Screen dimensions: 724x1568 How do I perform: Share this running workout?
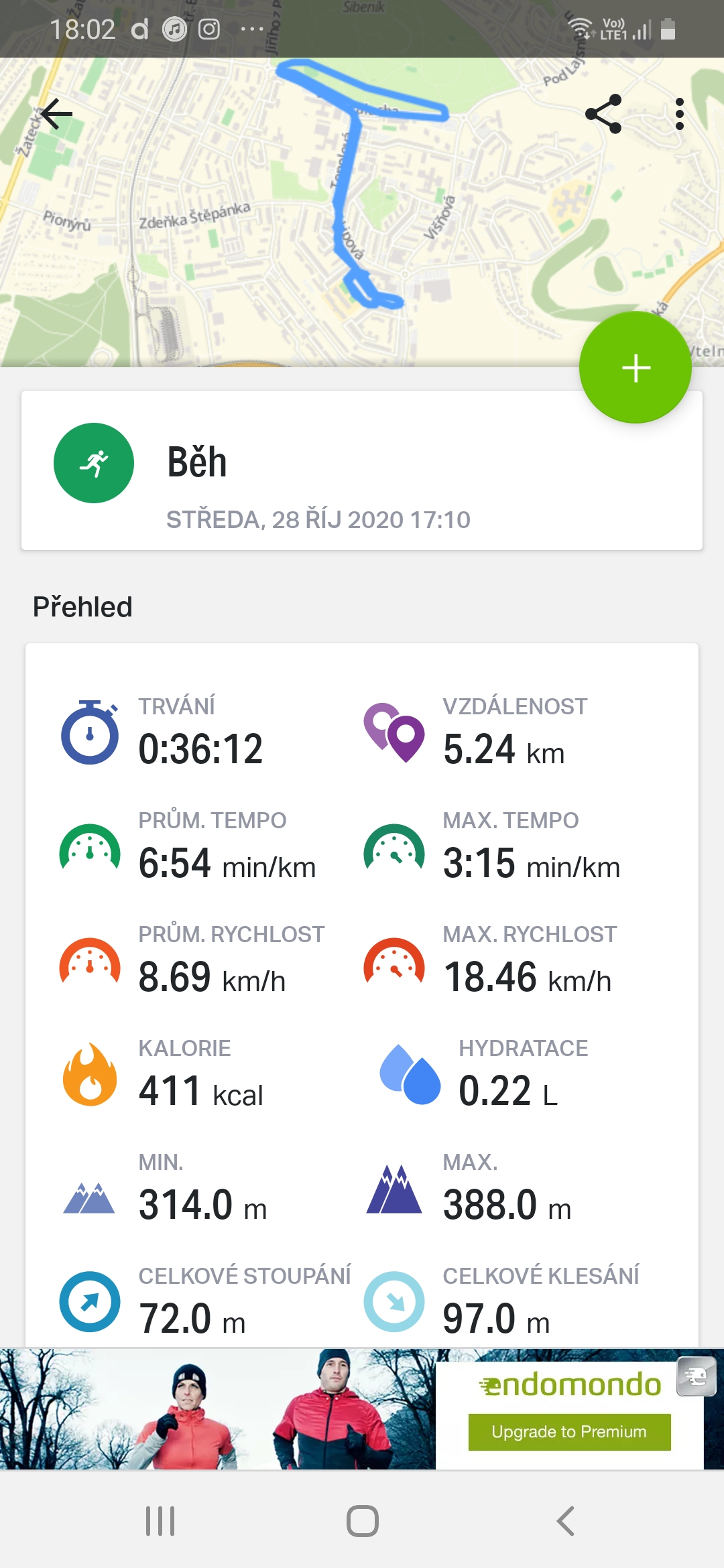[x=603, y=114]
